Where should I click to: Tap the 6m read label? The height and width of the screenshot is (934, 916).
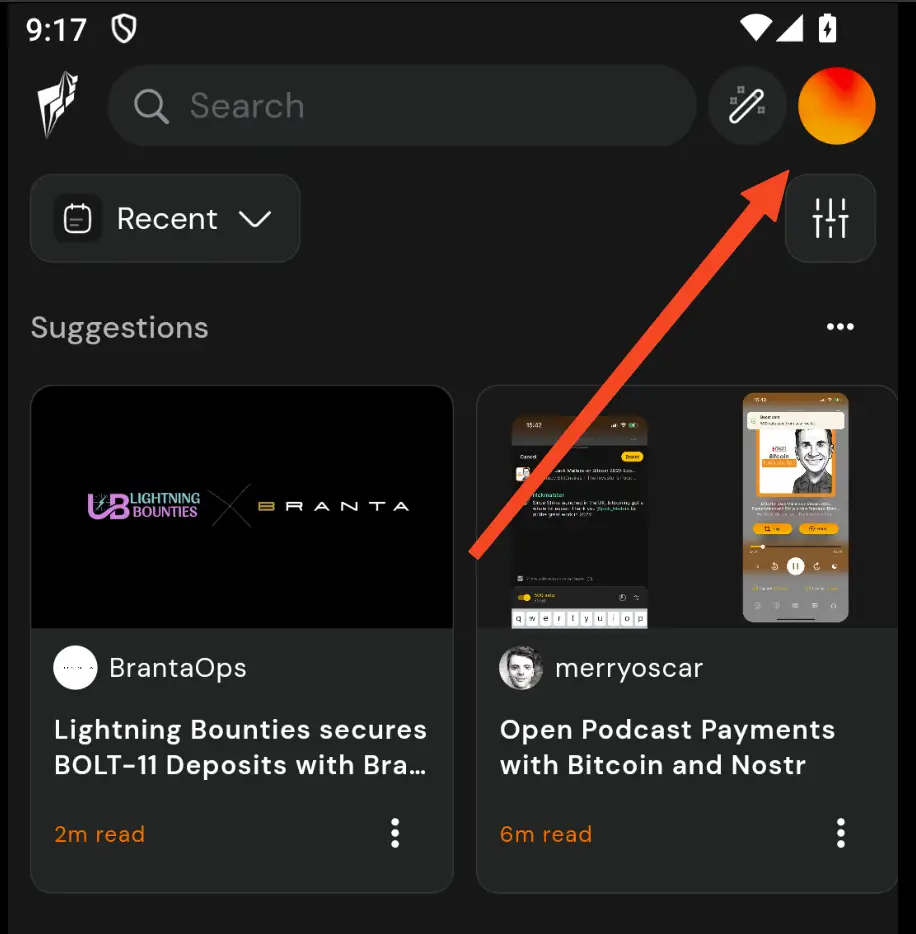point(545,834)
